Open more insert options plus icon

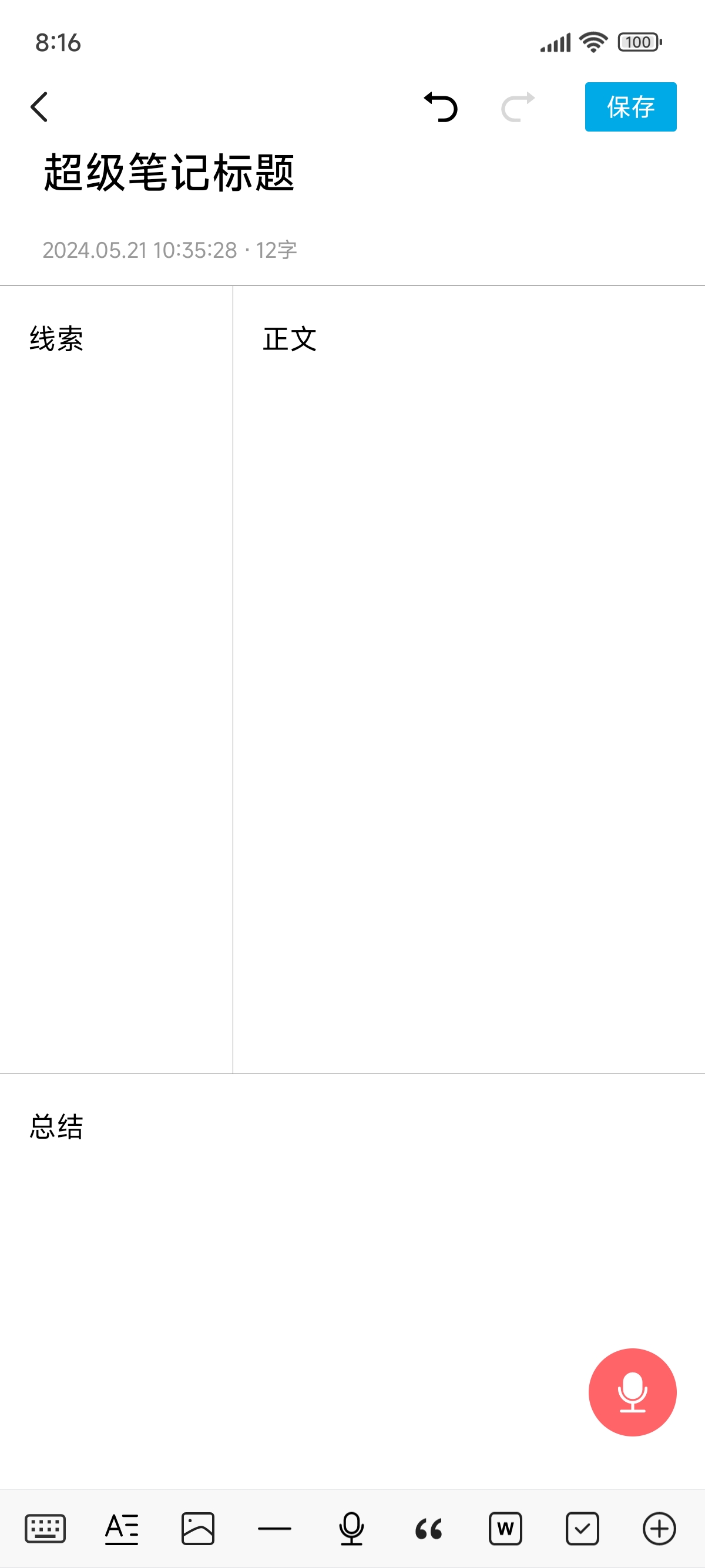[x=659, y=1528]
